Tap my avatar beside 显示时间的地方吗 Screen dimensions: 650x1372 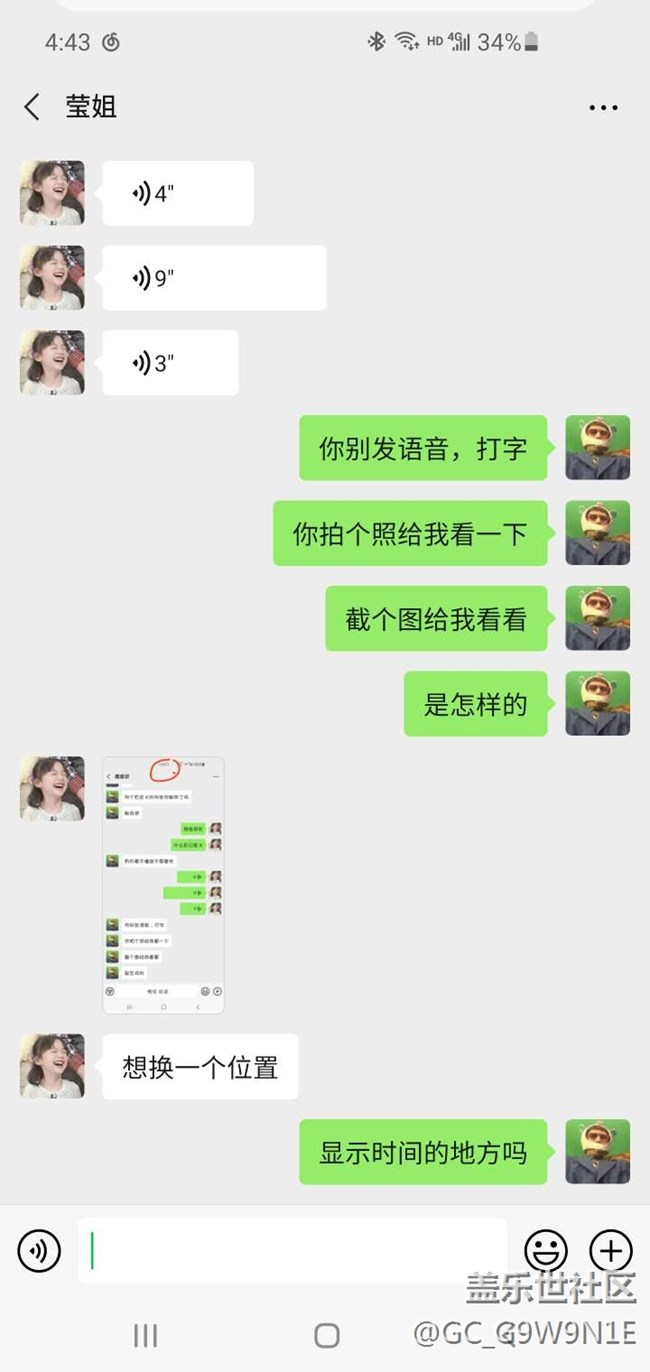(x=598, y=1152)
